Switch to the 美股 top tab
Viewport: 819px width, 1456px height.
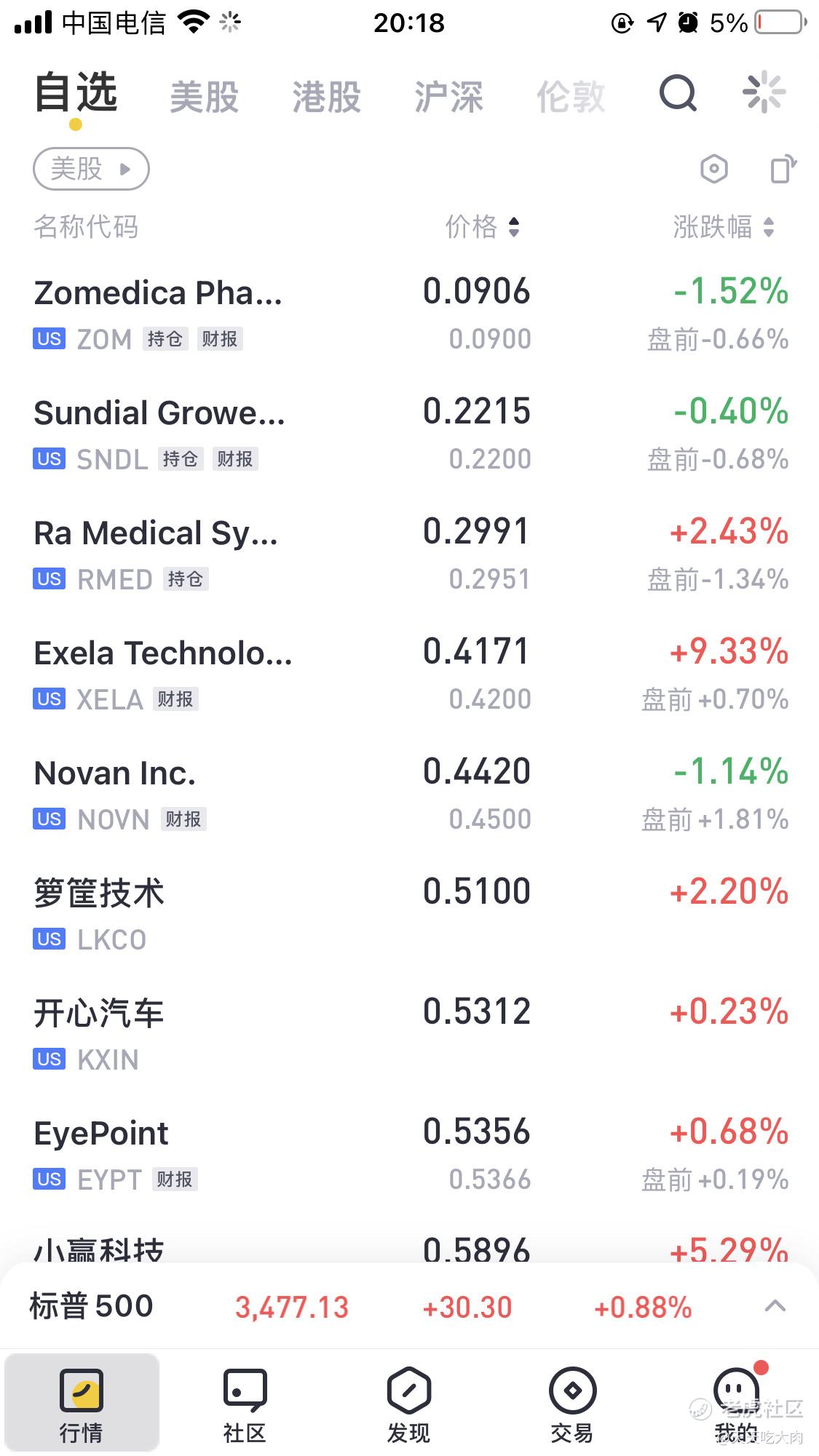pos(205,97)
